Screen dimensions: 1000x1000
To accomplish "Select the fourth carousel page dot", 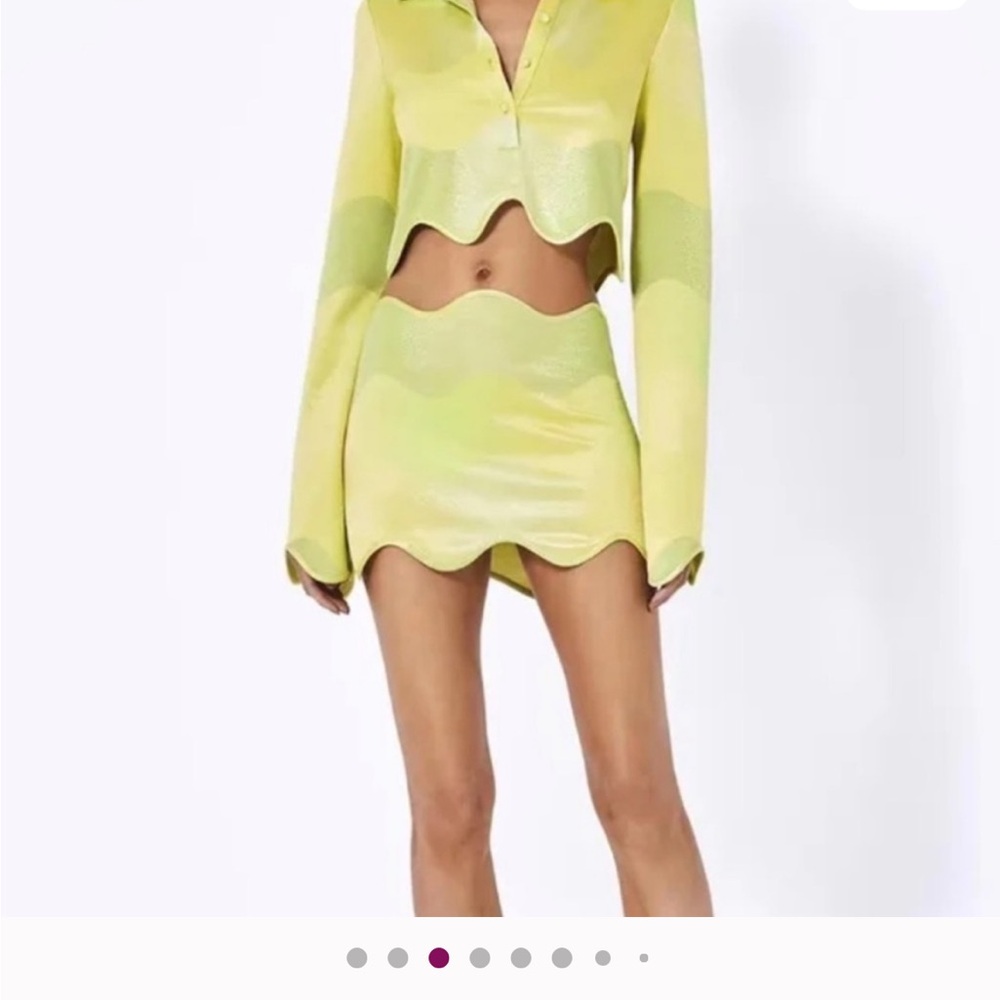I will pyautogui.click(x=480, y=958).
